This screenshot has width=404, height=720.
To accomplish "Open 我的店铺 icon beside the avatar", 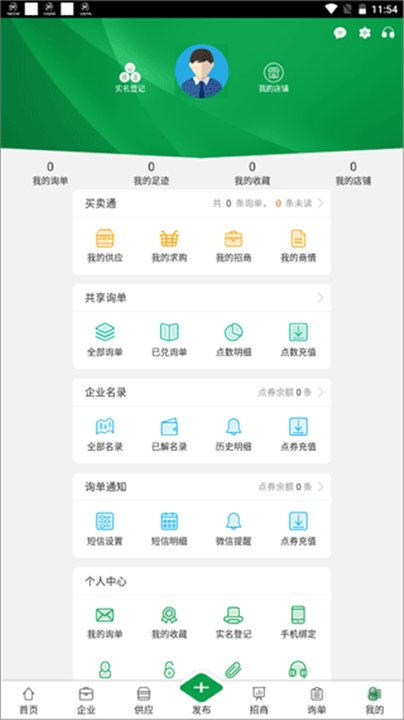I will [274, 78].
